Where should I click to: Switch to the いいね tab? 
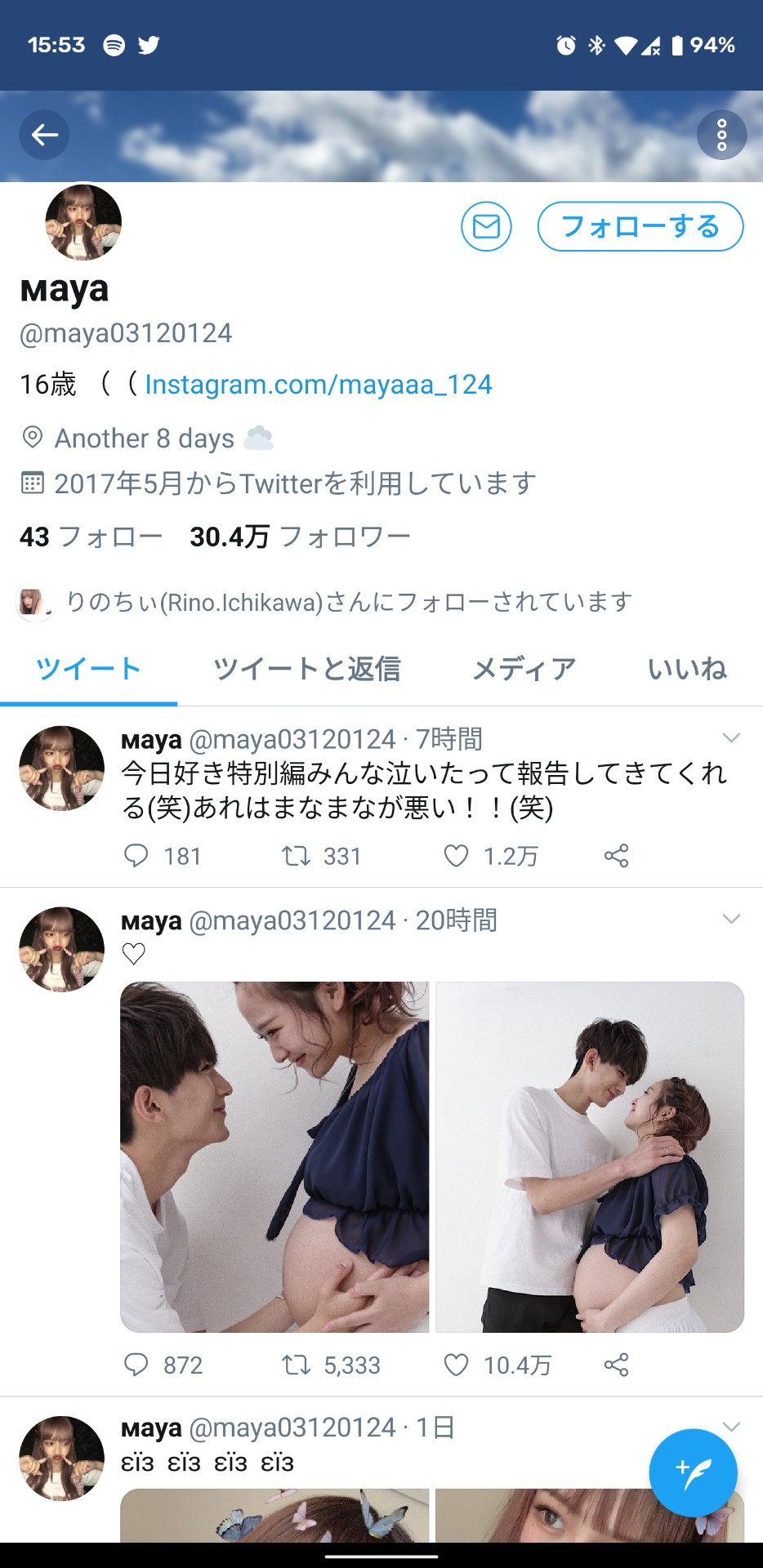tap(687, 669)
